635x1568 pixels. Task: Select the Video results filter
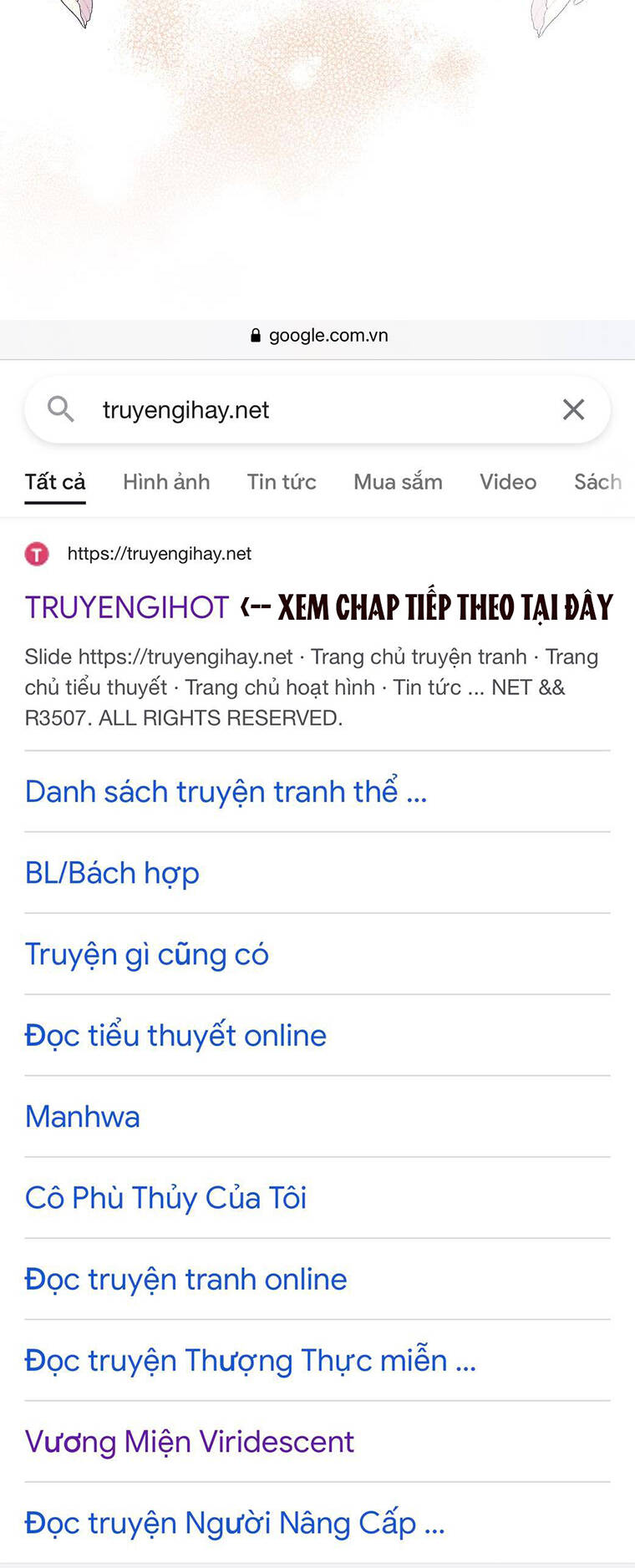point(507,482)
